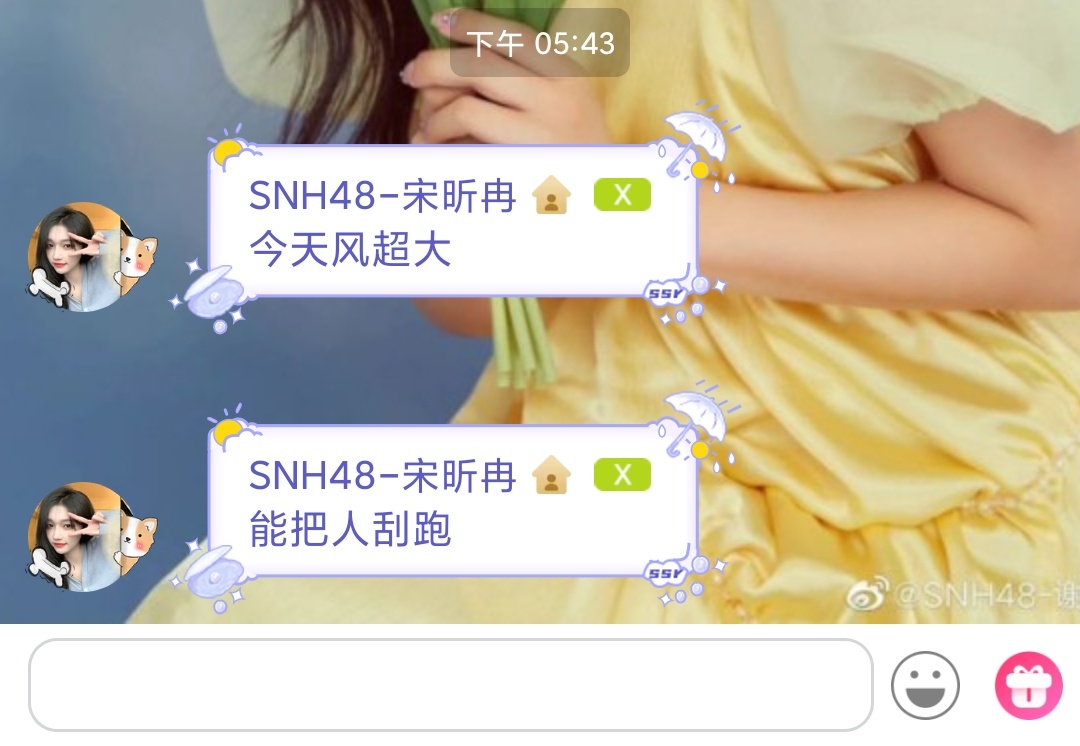
Task: Open the pink gift button
Action: pos(1028,686)
